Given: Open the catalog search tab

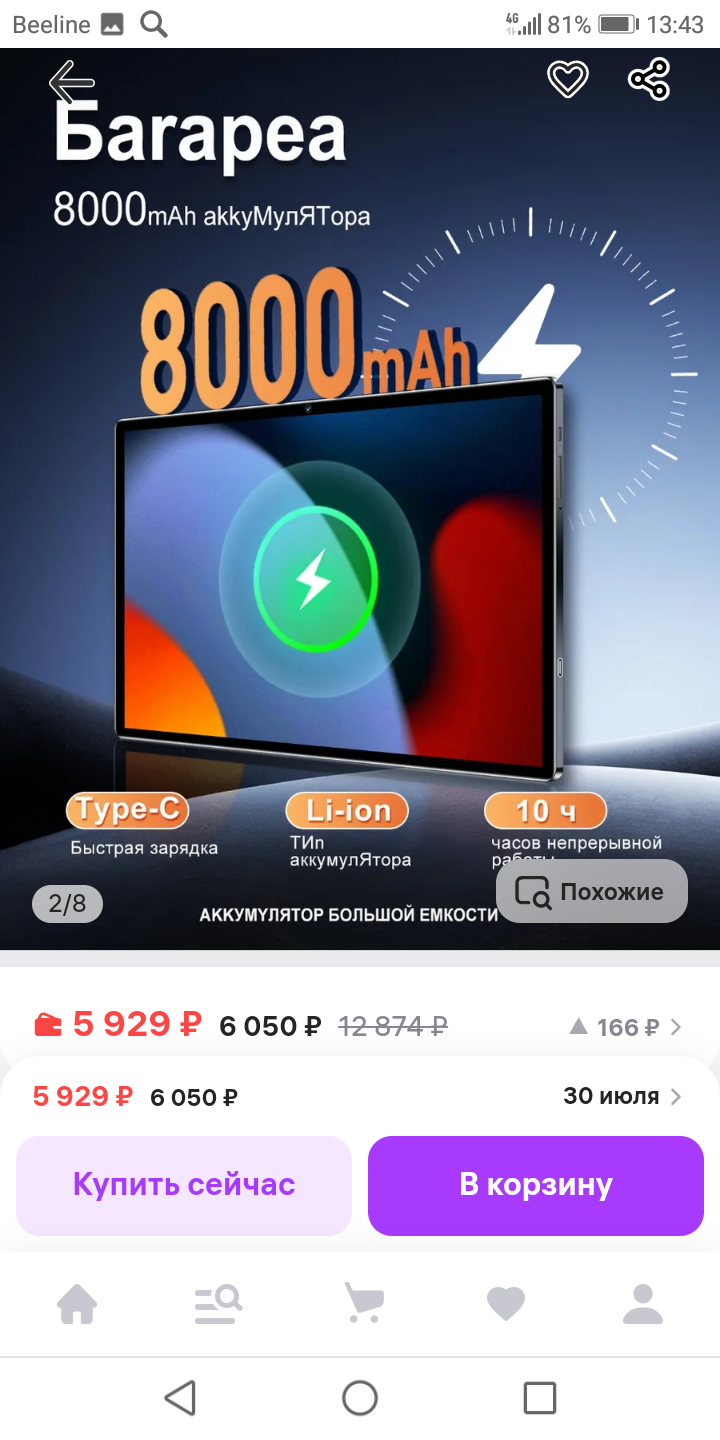Looking at the screenshot, I should tap(218, 1304).
